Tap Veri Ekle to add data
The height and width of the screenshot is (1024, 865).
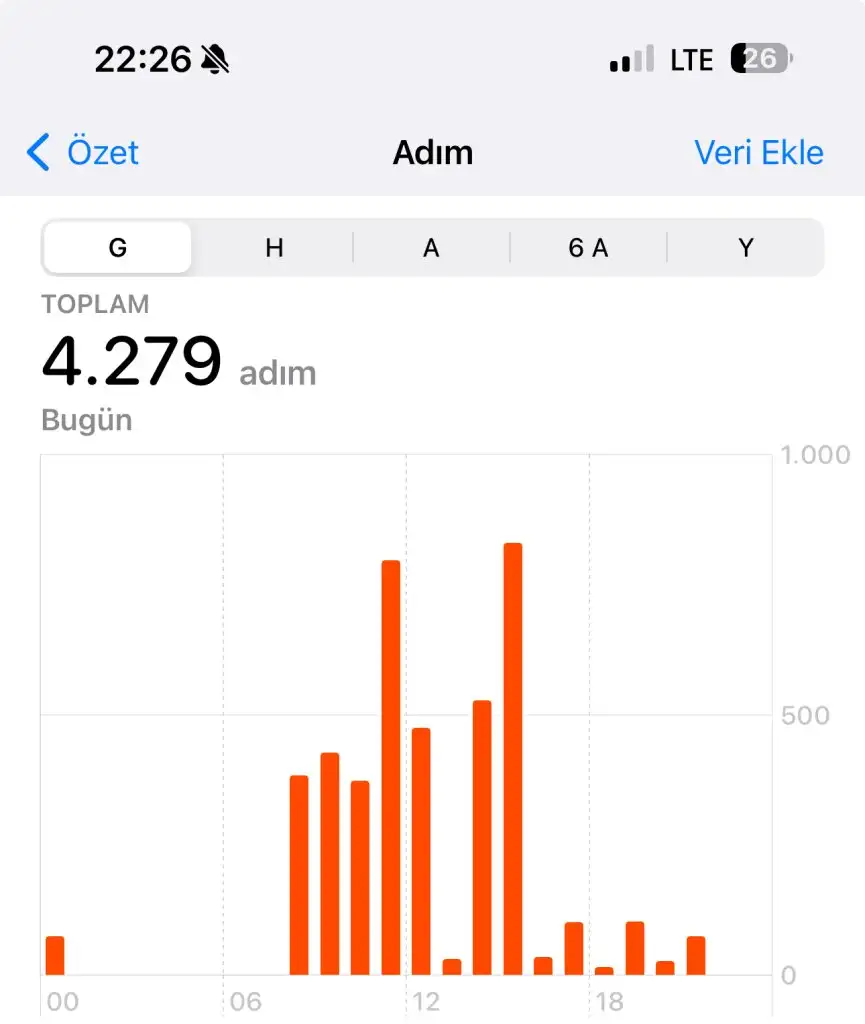758,153
